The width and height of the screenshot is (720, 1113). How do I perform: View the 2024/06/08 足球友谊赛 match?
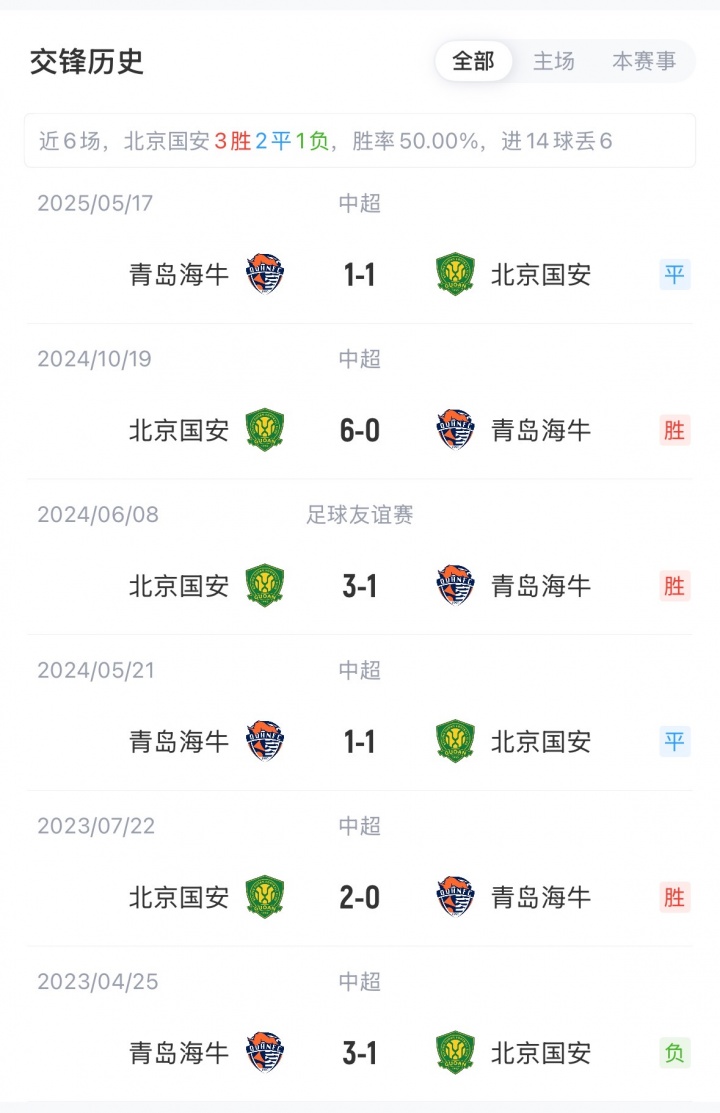point(360,586)
